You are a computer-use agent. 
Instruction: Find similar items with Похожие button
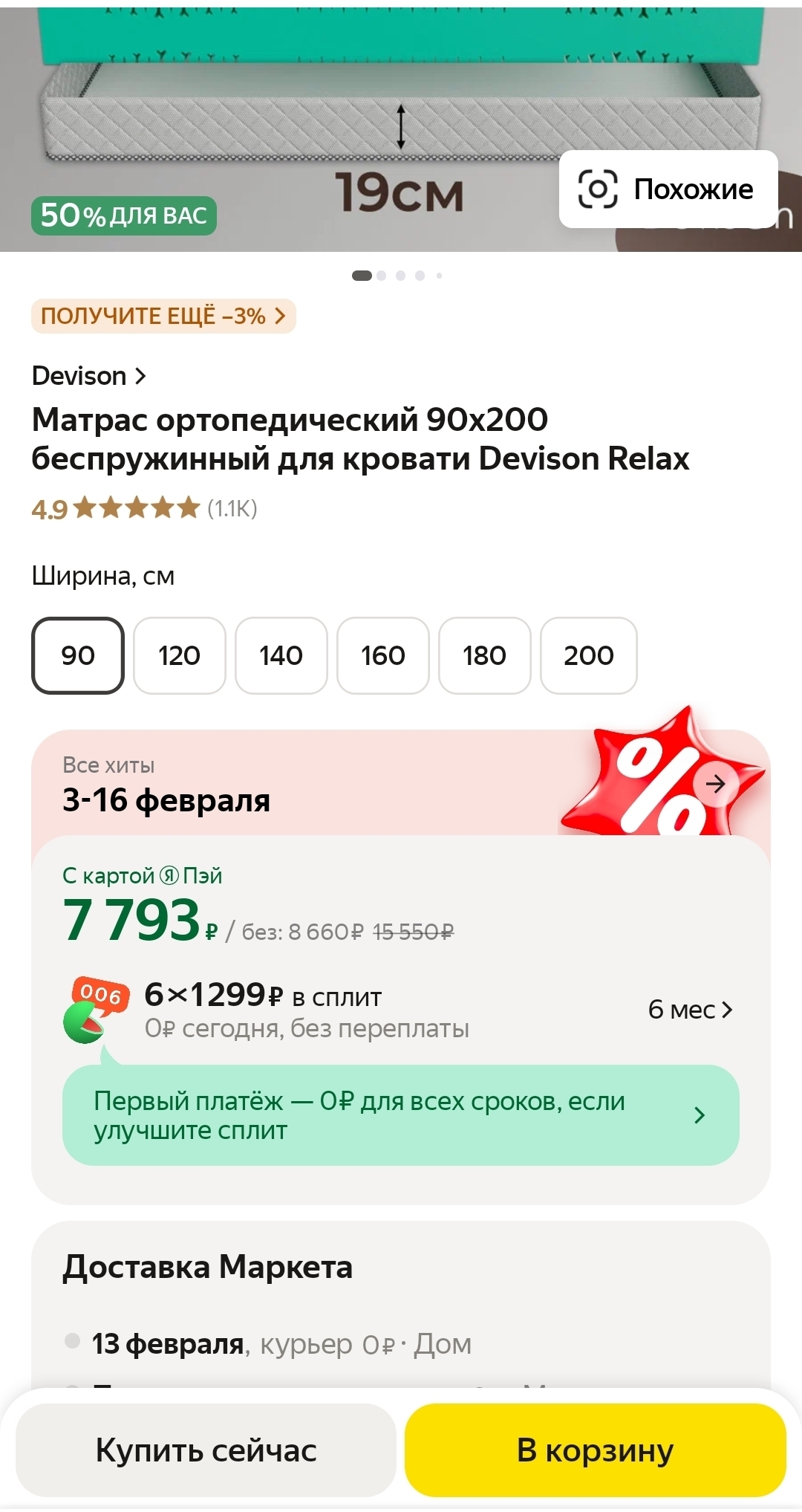click(668, 189)
